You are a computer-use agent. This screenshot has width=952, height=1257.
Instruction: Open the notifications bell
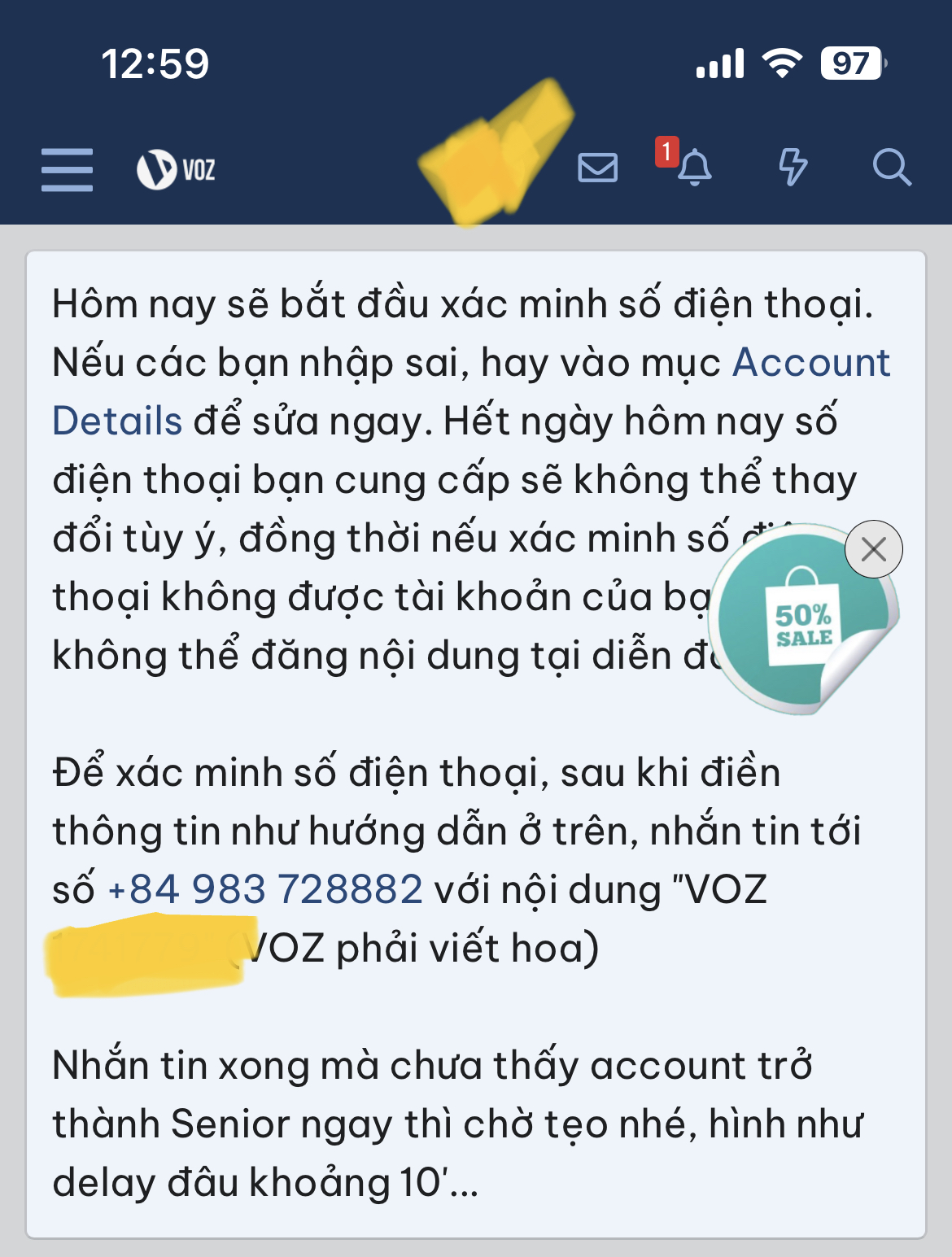tap(694, 168)
